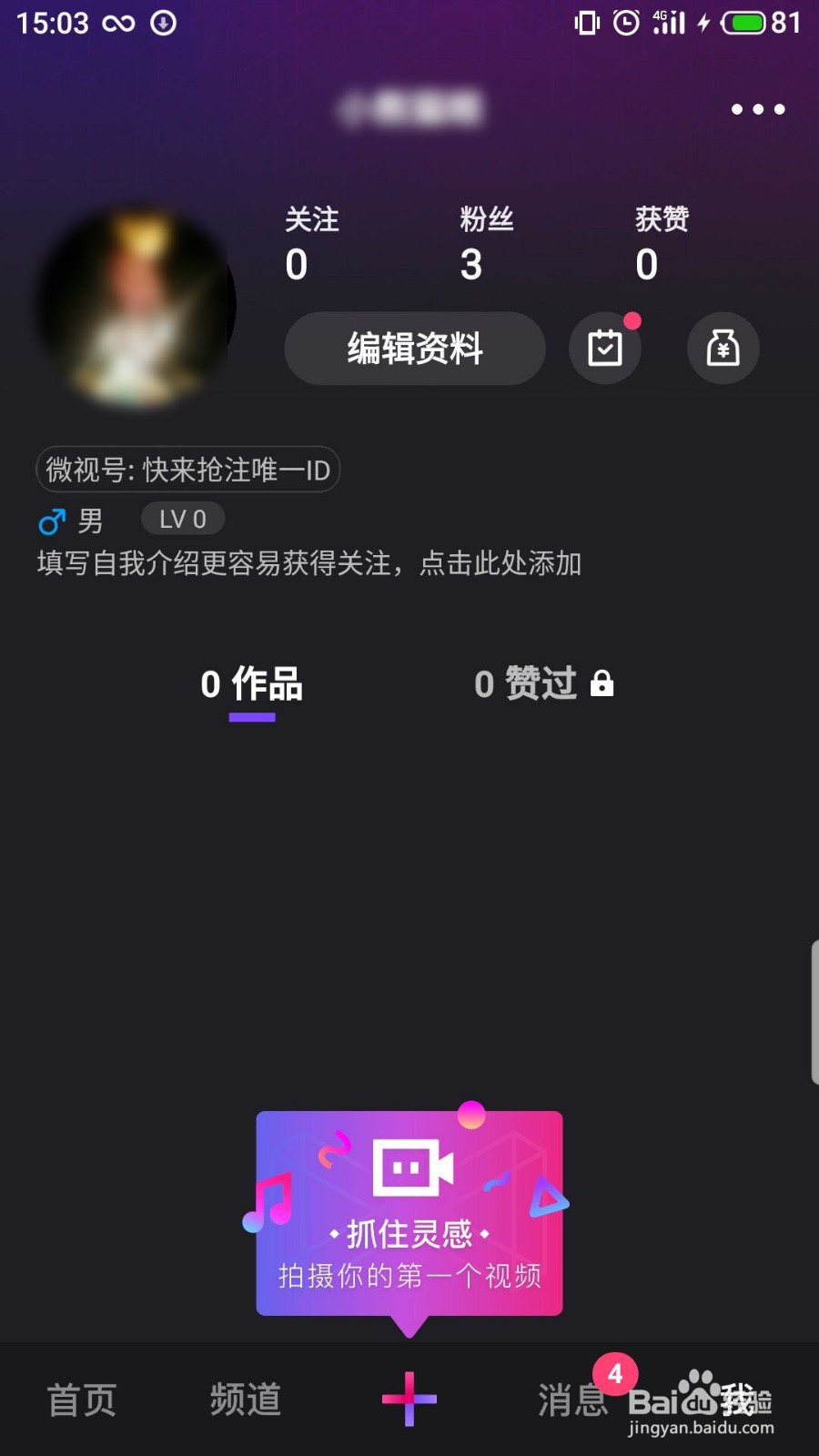
Task: Tap the video camera icon in the prompt bubble
Action: coord(411,1171)
